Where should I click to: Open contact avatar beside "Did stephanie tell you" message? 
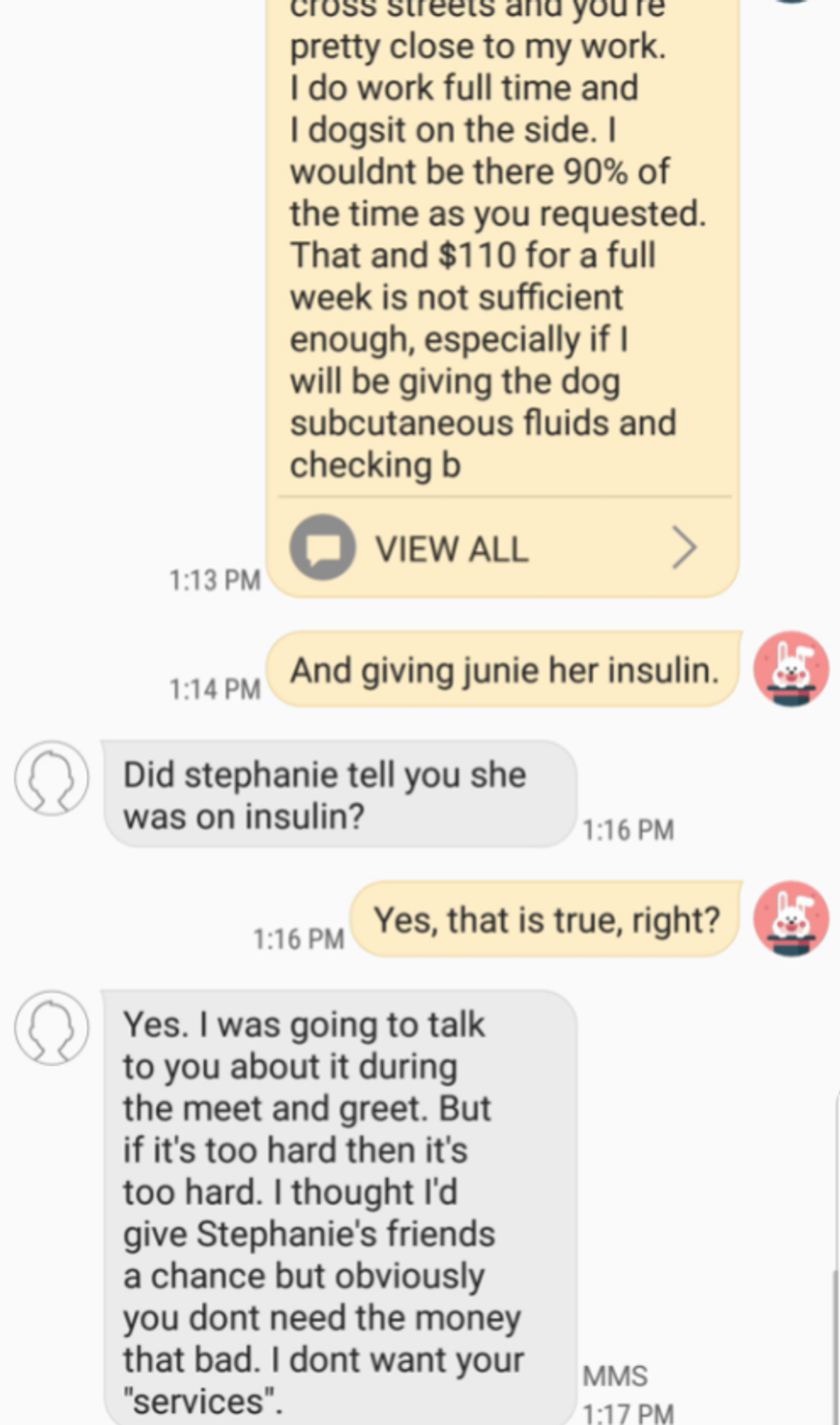[51, 778]
